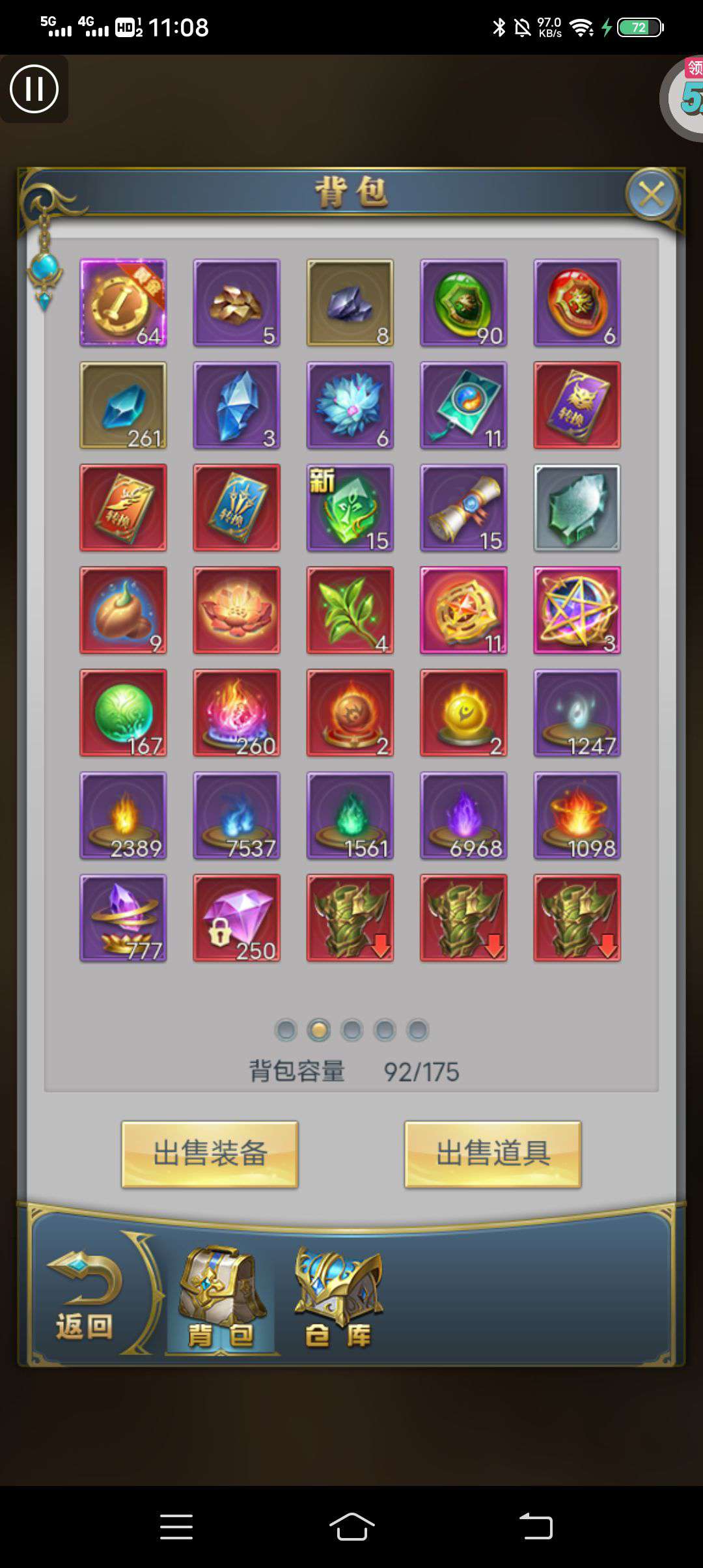Screen dimensions: 703x1568
Task: Open the blue crystal stack of 261
Action: [123, 405]
